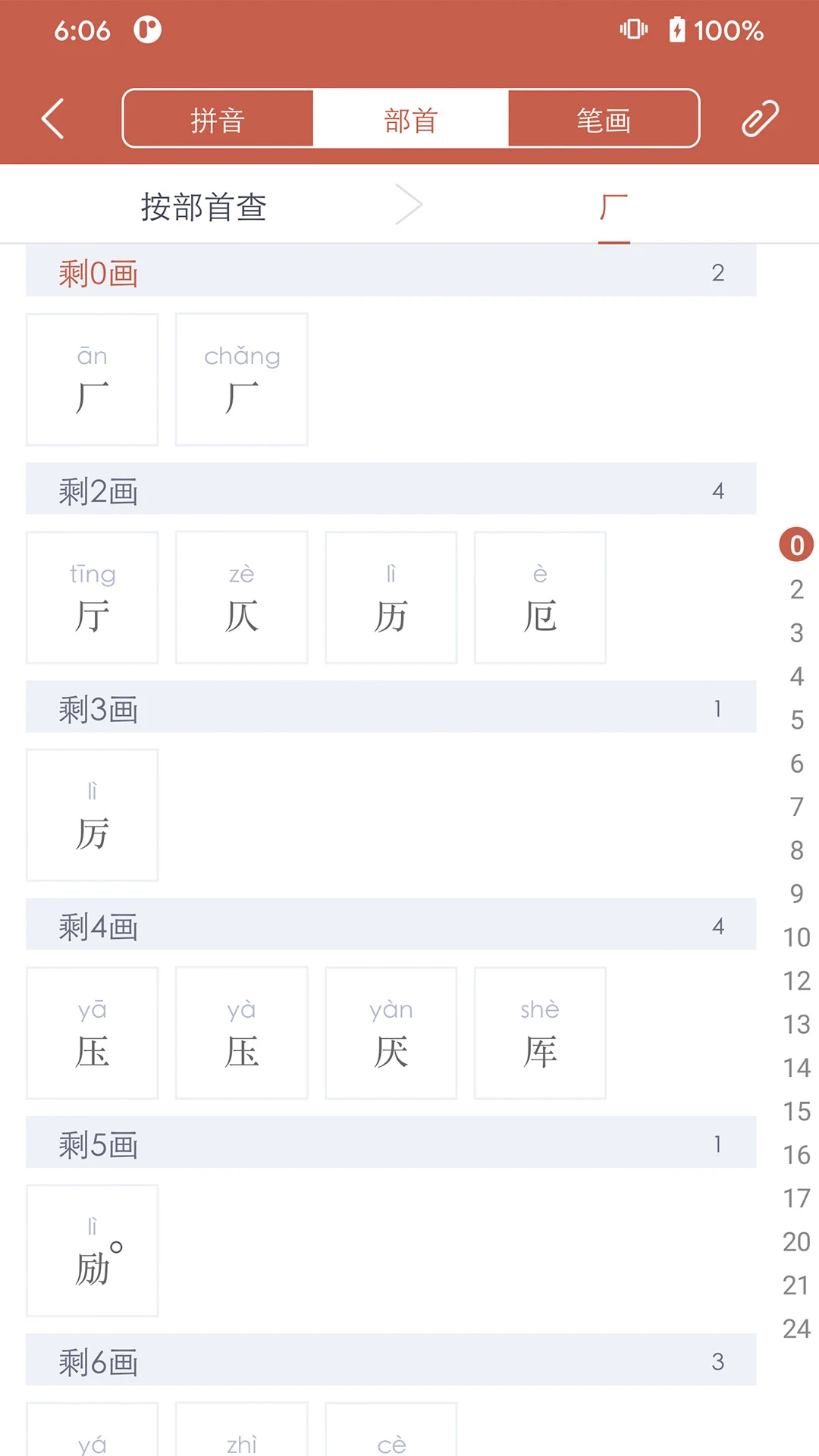View the entry for 励 (lì)
Image resolution: width=819 pixels, height=1456 pixels.
coord(93,1250)
